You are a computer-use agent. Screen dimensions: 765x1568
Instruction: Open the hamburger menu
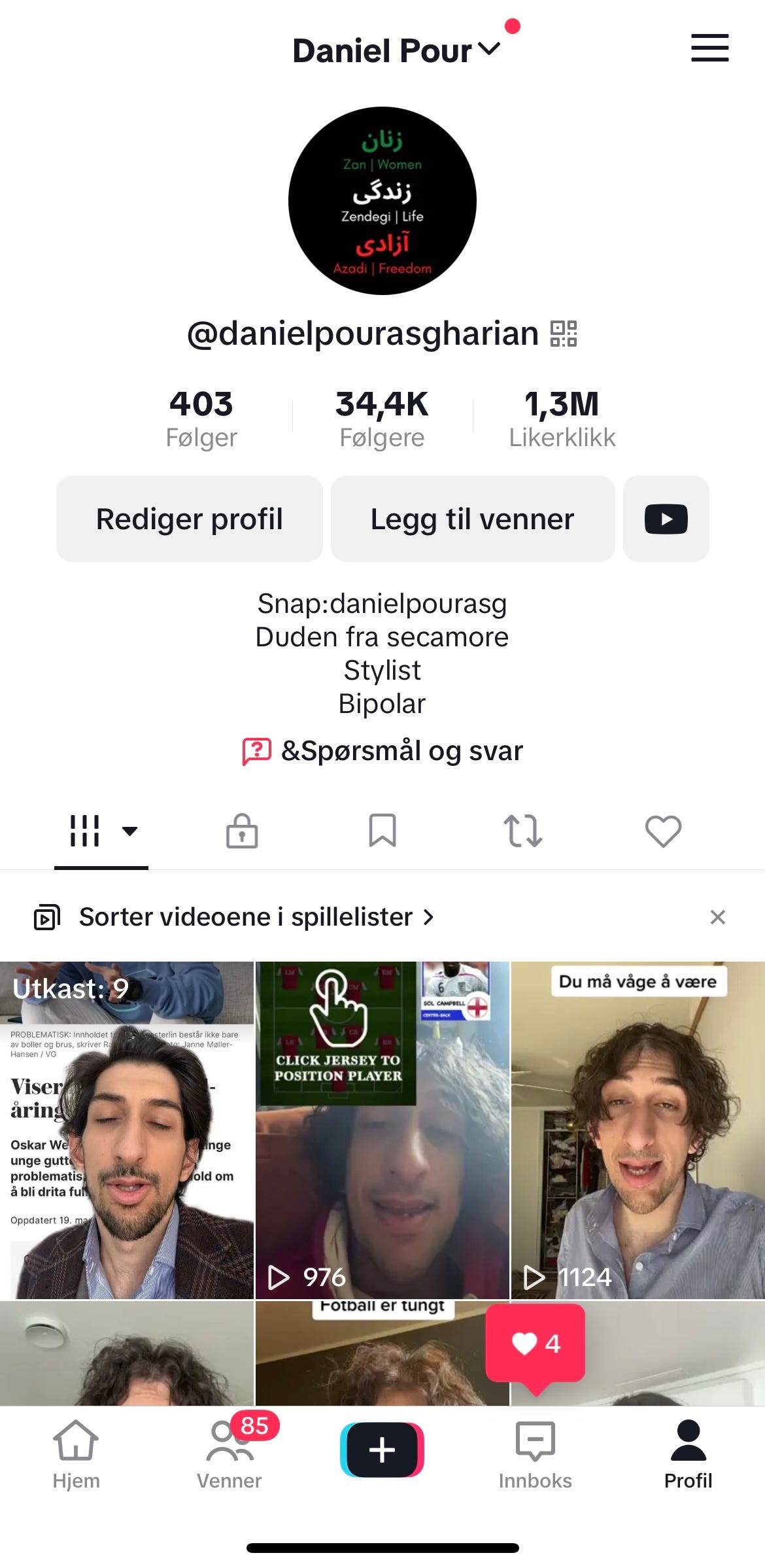pos(709,48)
